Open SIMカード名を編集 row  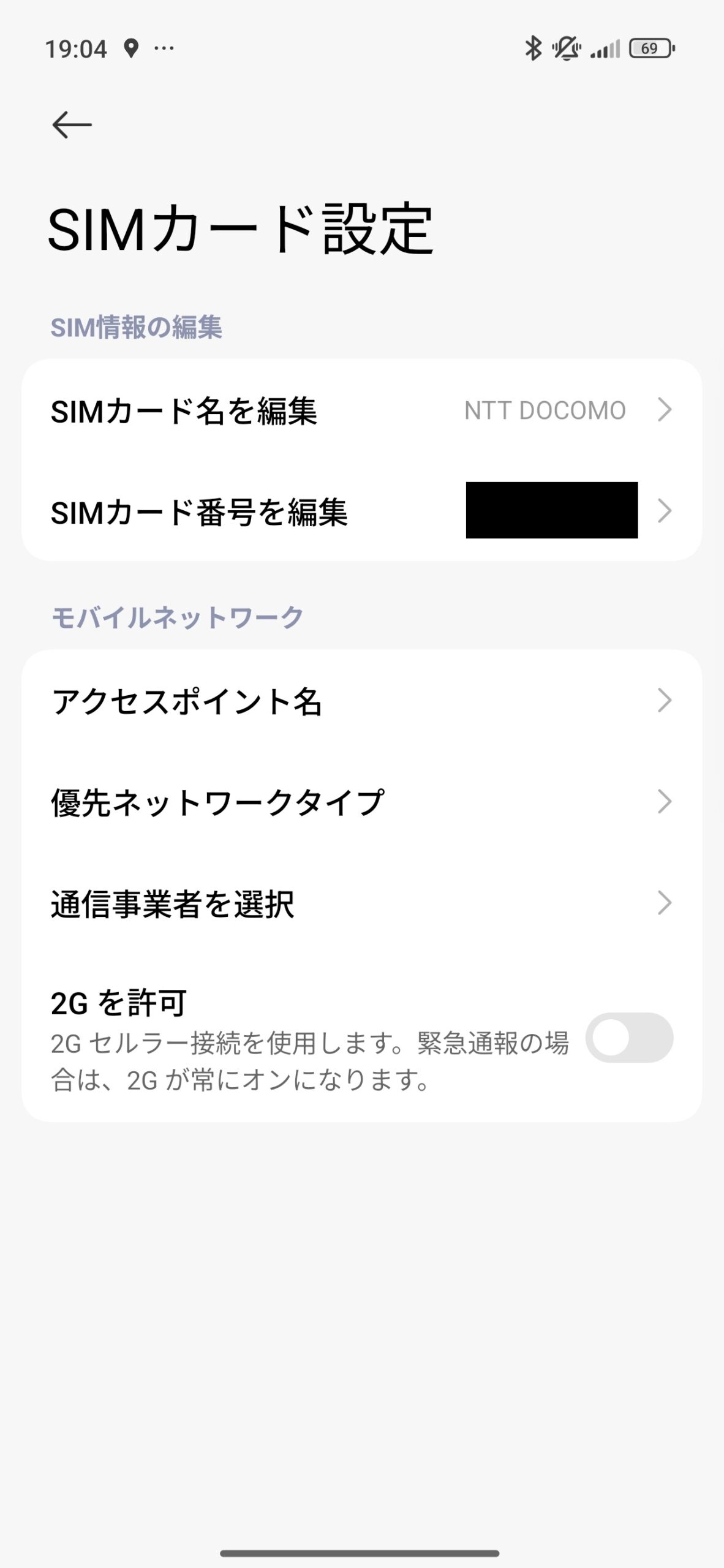tap(361, 410)
